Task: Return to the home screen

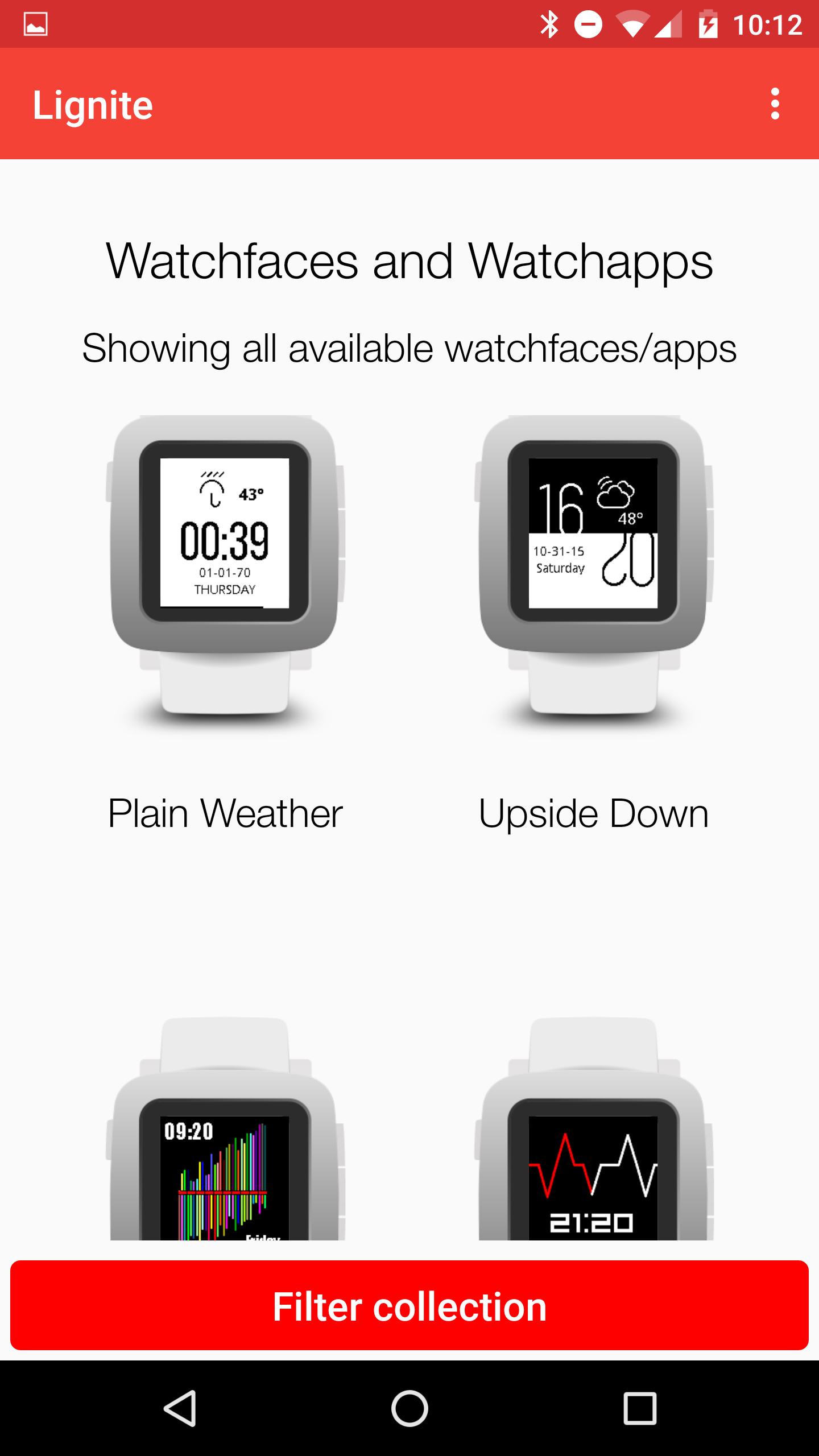Action: point(409,1408)
